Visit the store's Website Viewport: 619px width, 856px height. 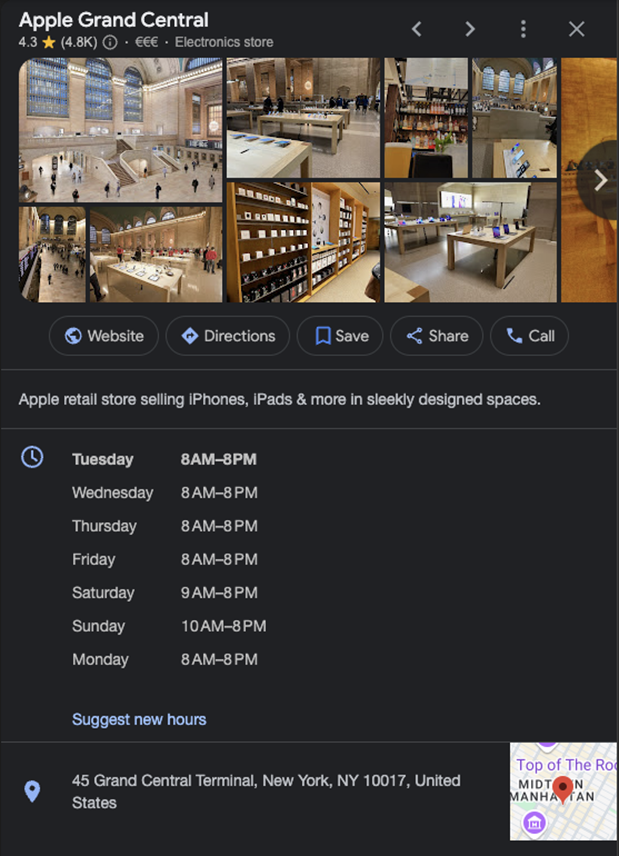coord(103,336)
